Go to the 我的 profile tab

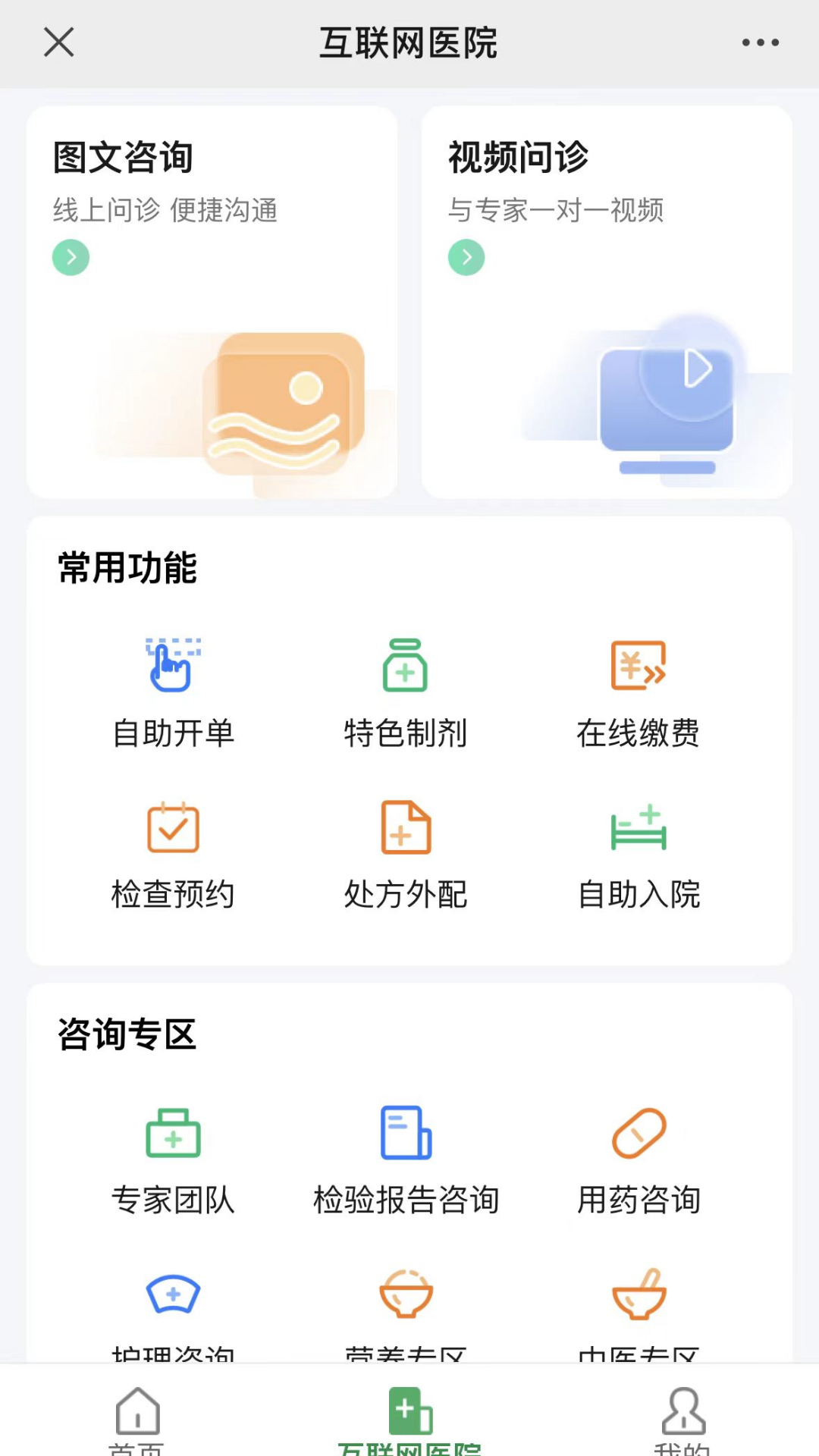point(682,1417)
